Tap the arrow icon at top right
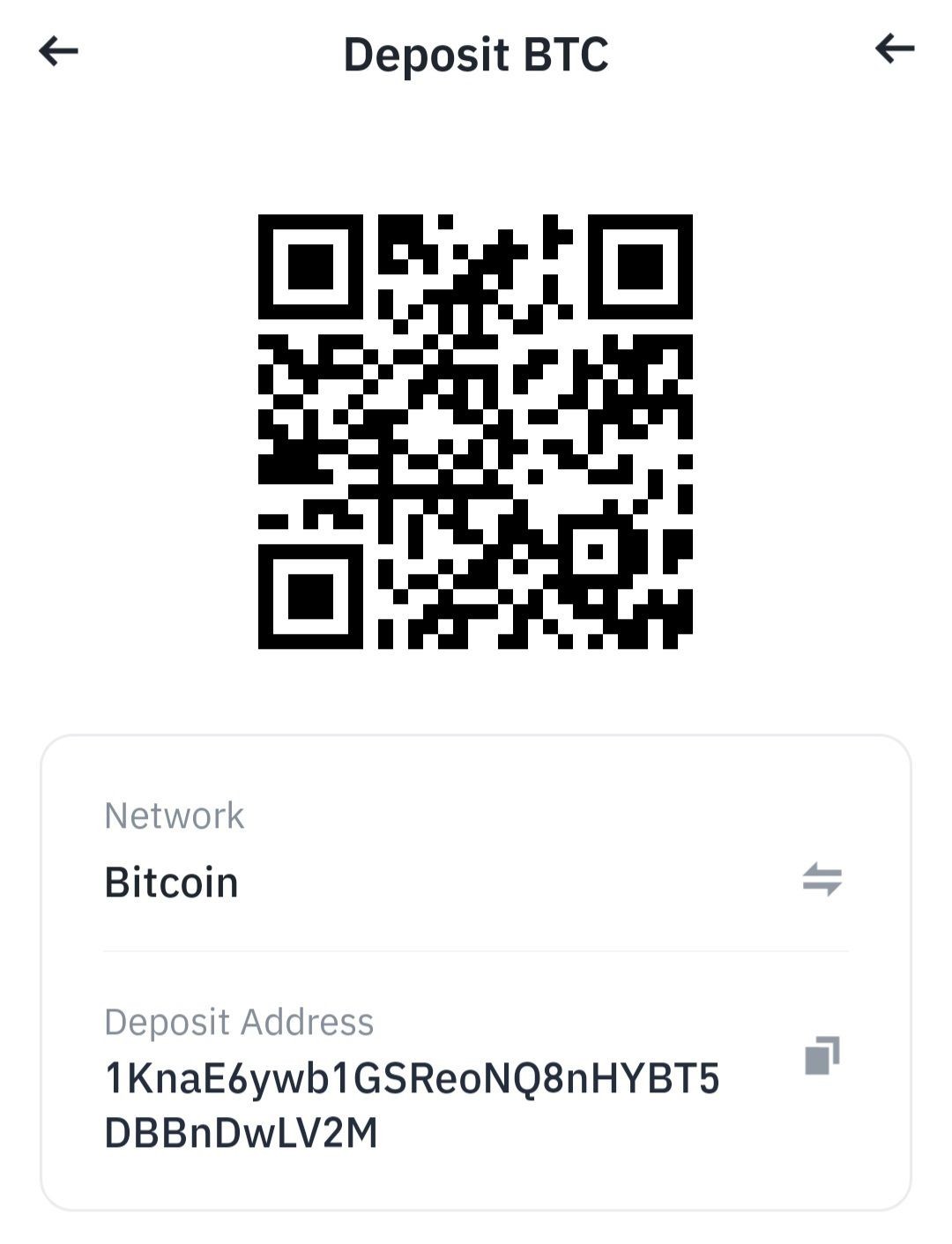952x1244 pixels. pos(894,48)
